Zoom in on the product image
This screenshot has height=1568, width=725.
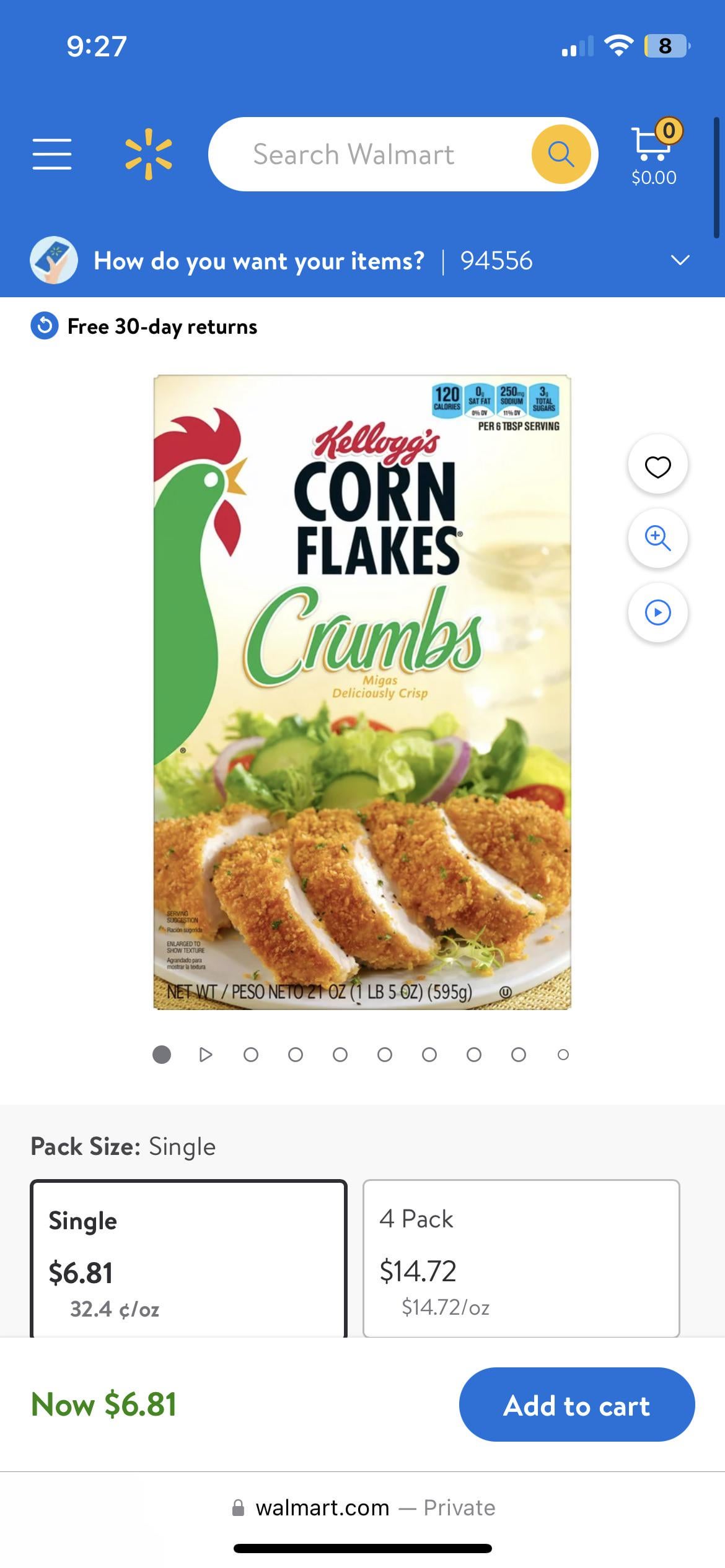pos(657,538)
